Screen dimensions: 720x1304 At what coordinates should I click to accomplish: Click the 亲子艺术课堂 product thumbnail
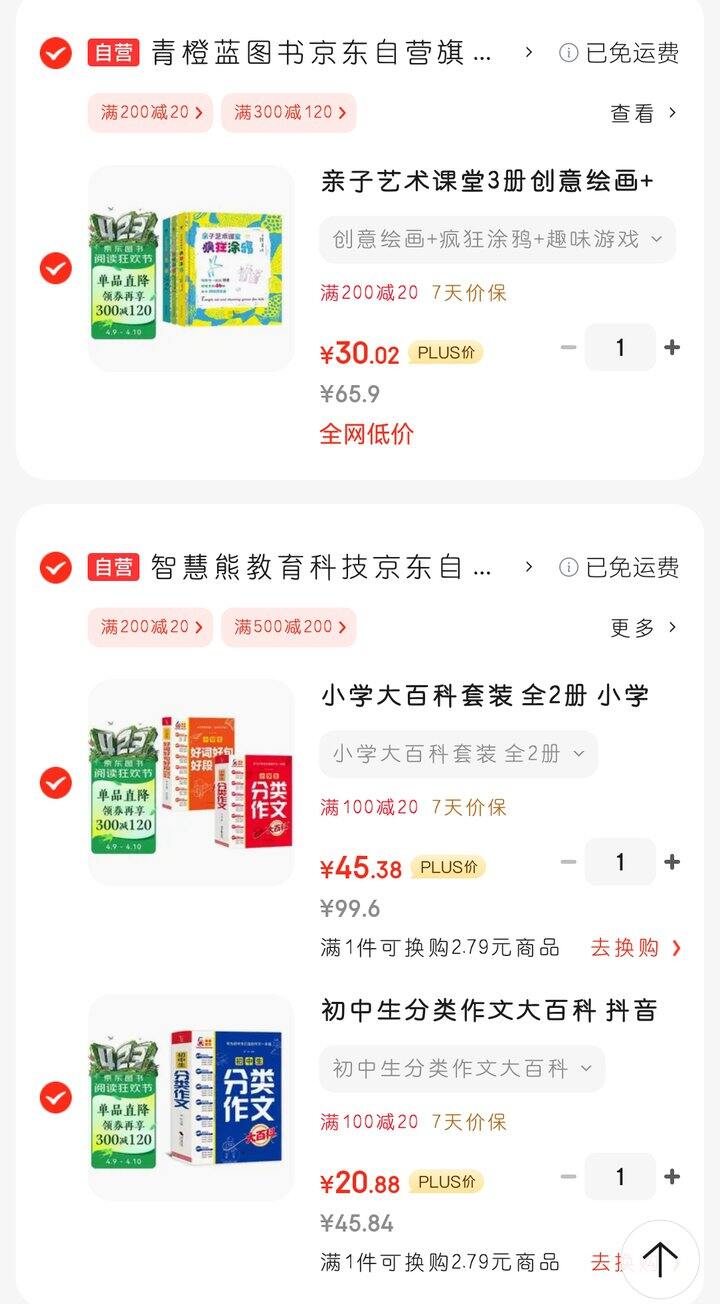190,271
